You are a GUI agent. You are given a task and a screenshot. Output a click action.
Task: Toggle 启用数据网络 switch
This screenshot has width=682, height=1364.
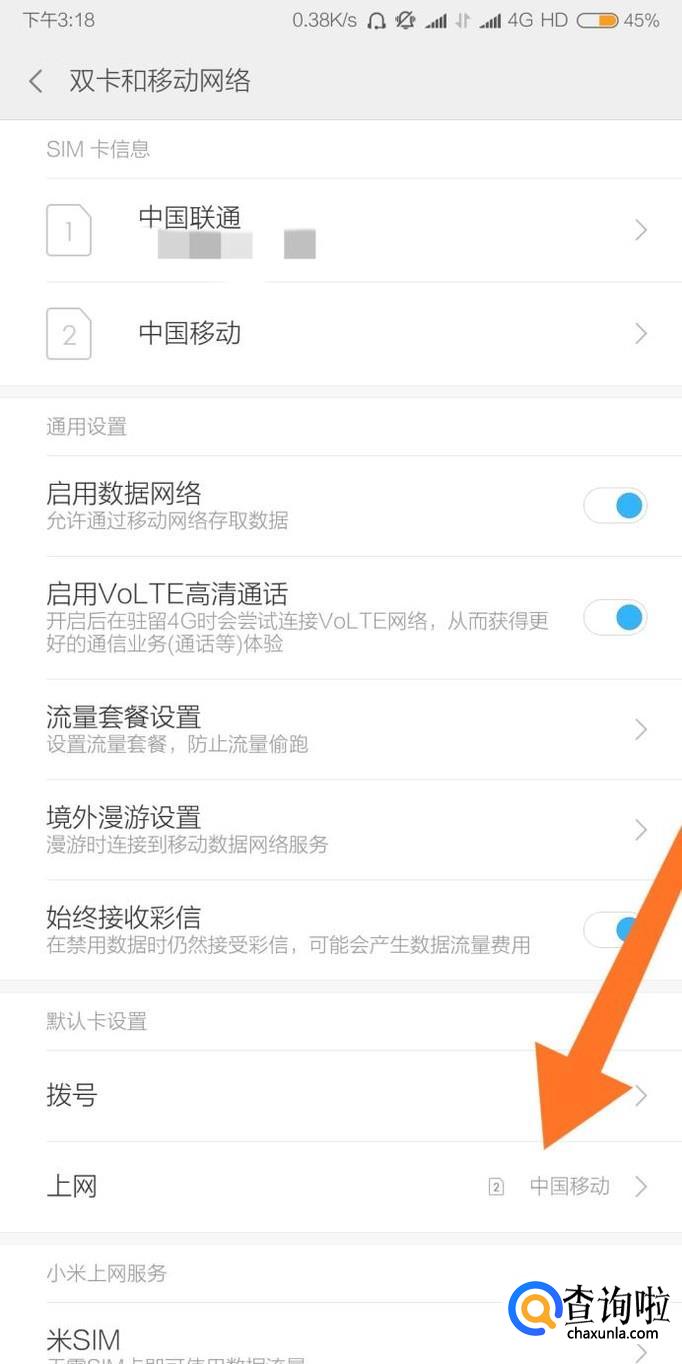(x=615, y=506)
